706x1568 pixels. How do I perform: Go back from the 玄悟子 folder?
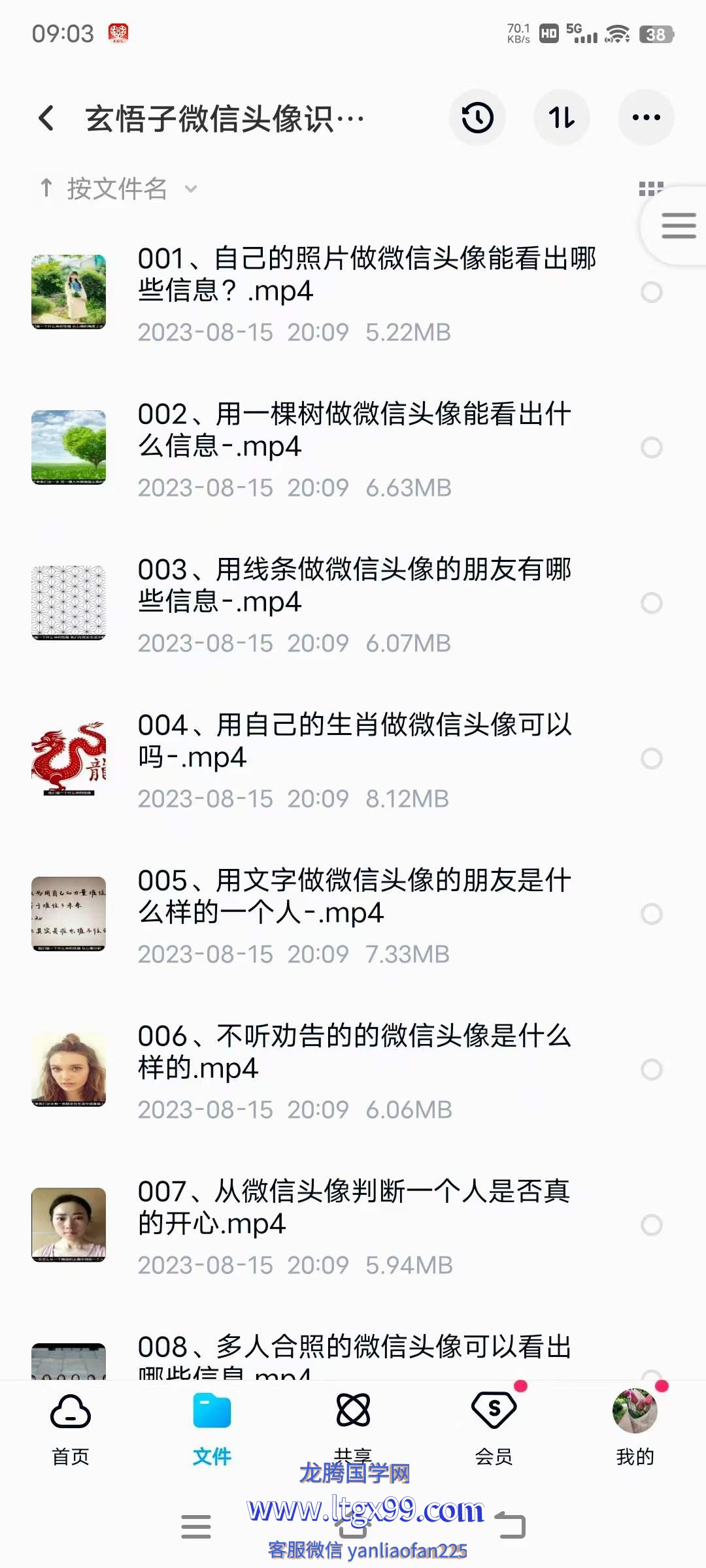(46, 118)
